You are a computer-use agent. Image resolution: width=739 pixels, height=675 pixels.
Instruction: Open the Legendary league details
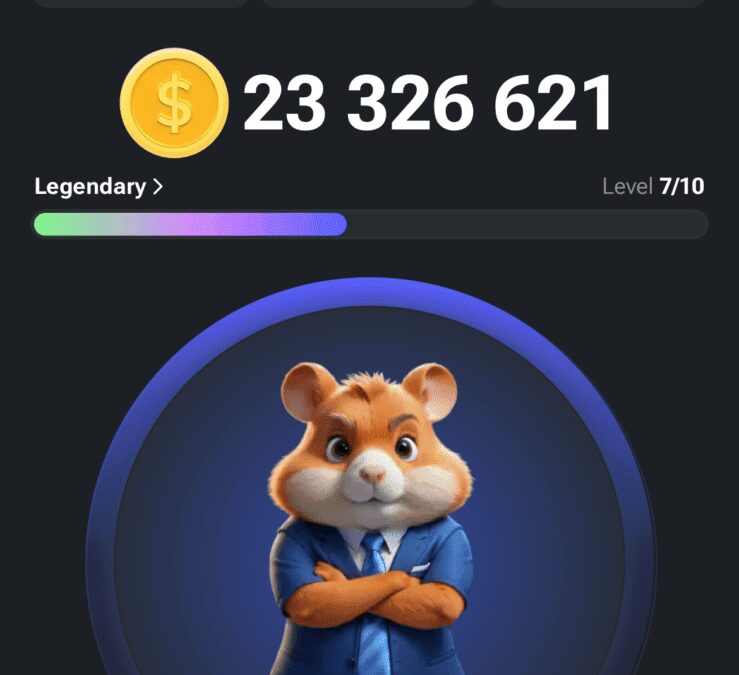click(98, 187)
